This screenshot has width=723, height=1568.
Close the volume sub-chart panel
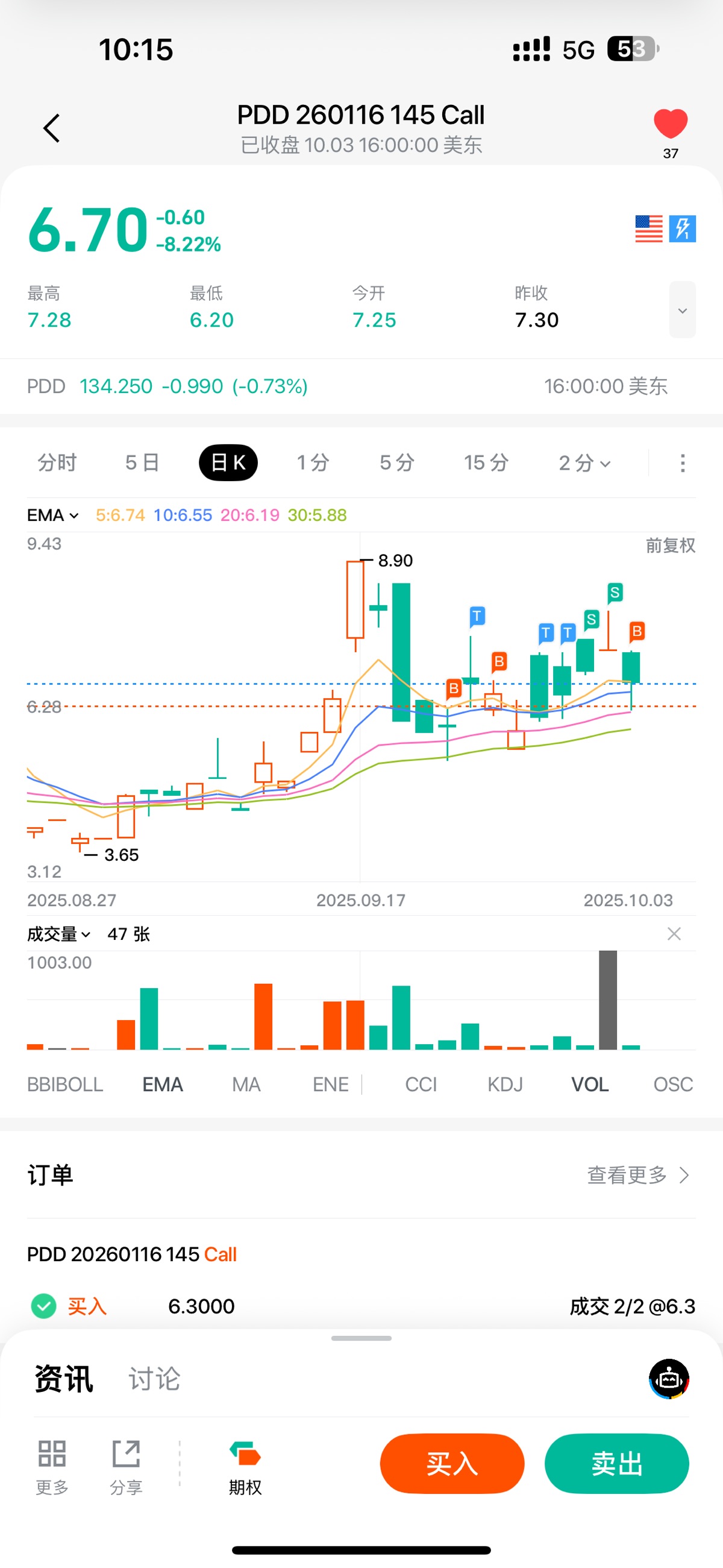pos(674,934)
